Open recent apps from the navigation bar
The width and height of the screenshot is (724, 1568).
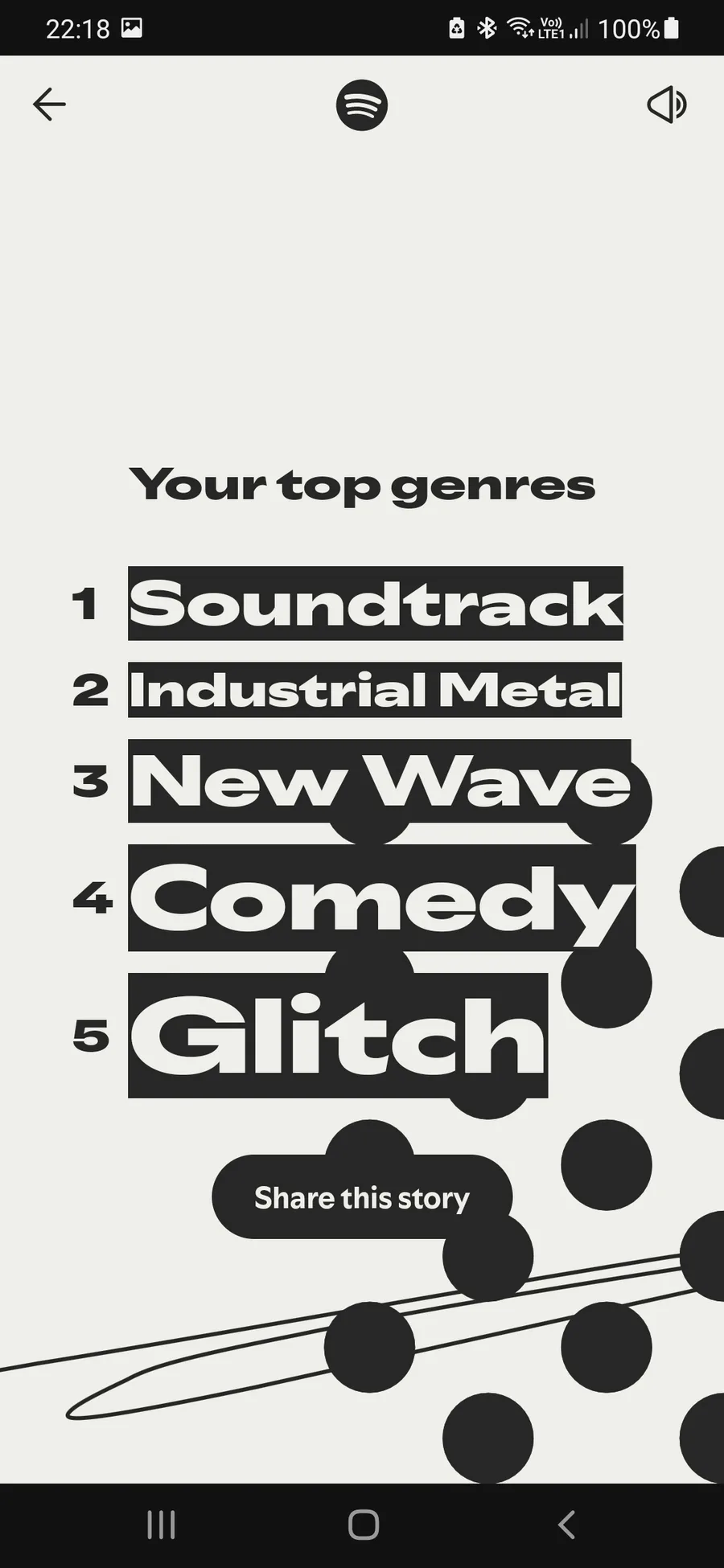point(161,1525)
